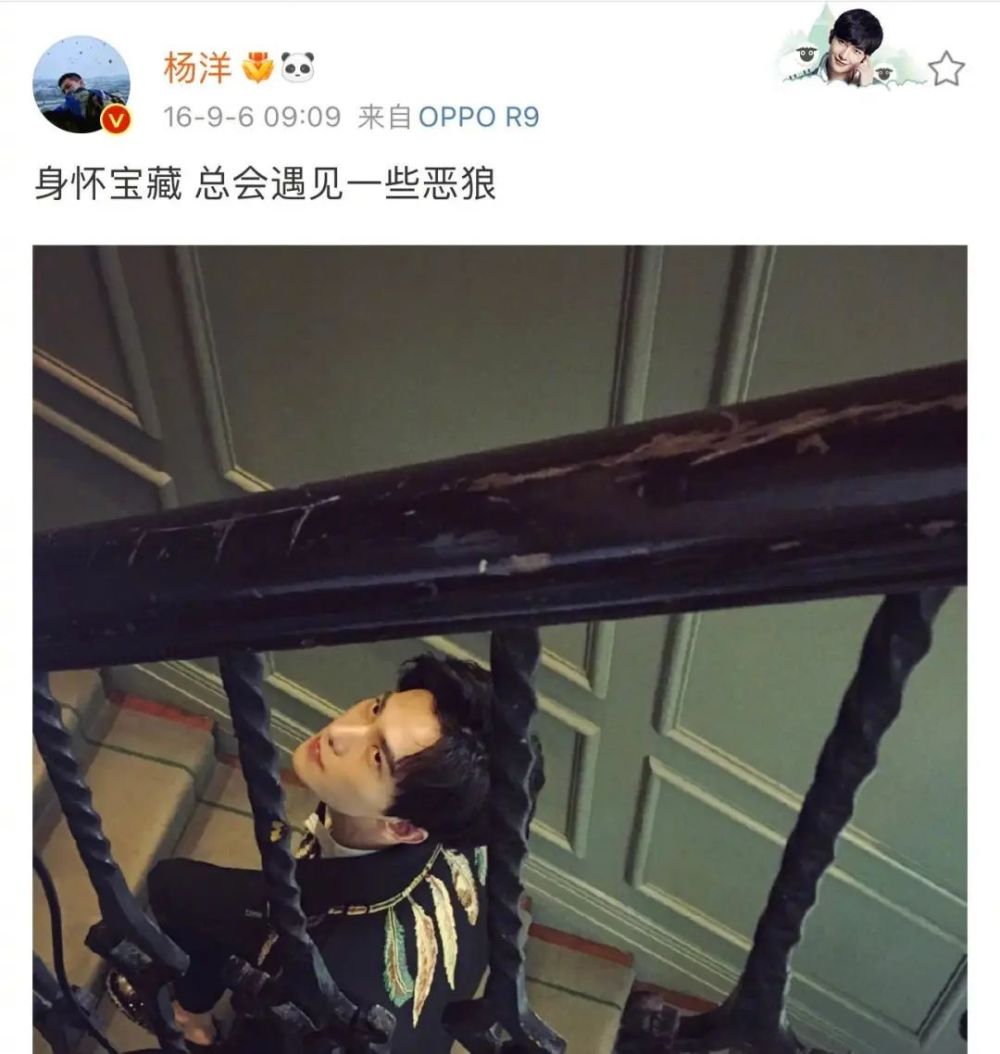Open 杨洋's profile avatar
1000x1054 pixels.
(x=81, y=85)
